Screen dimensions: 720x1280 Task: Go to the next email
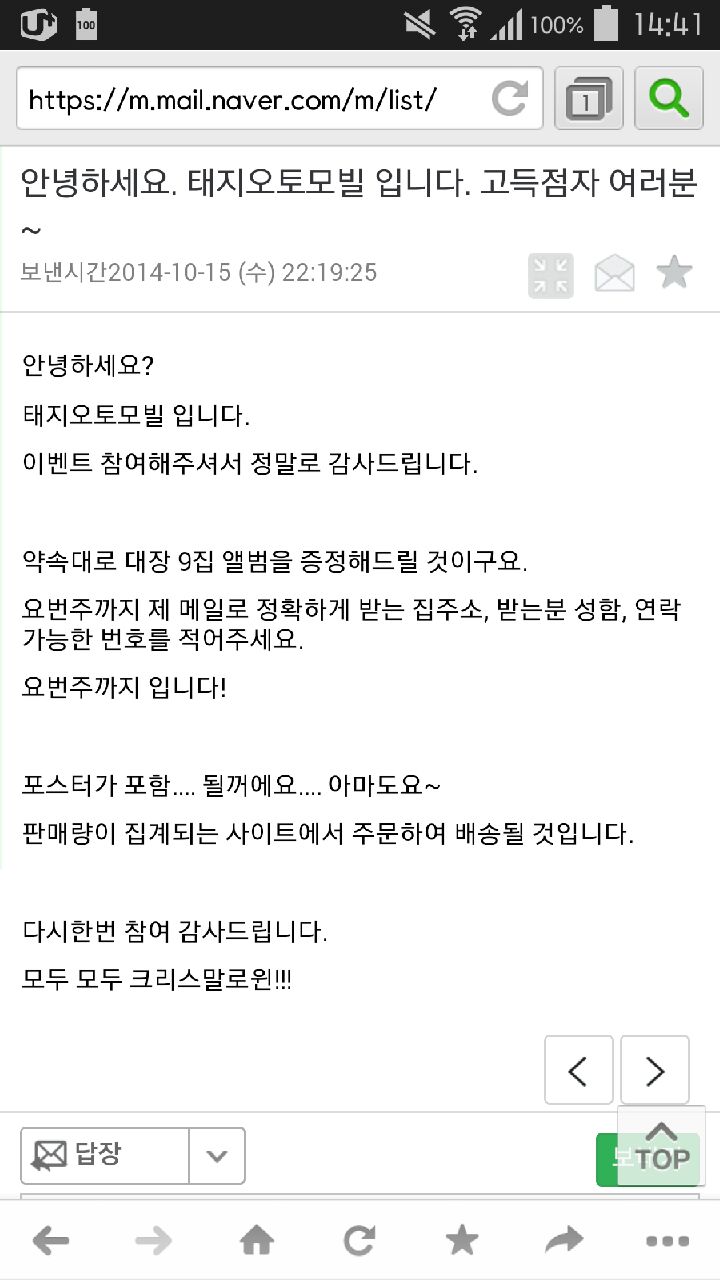coord(655,1070)
